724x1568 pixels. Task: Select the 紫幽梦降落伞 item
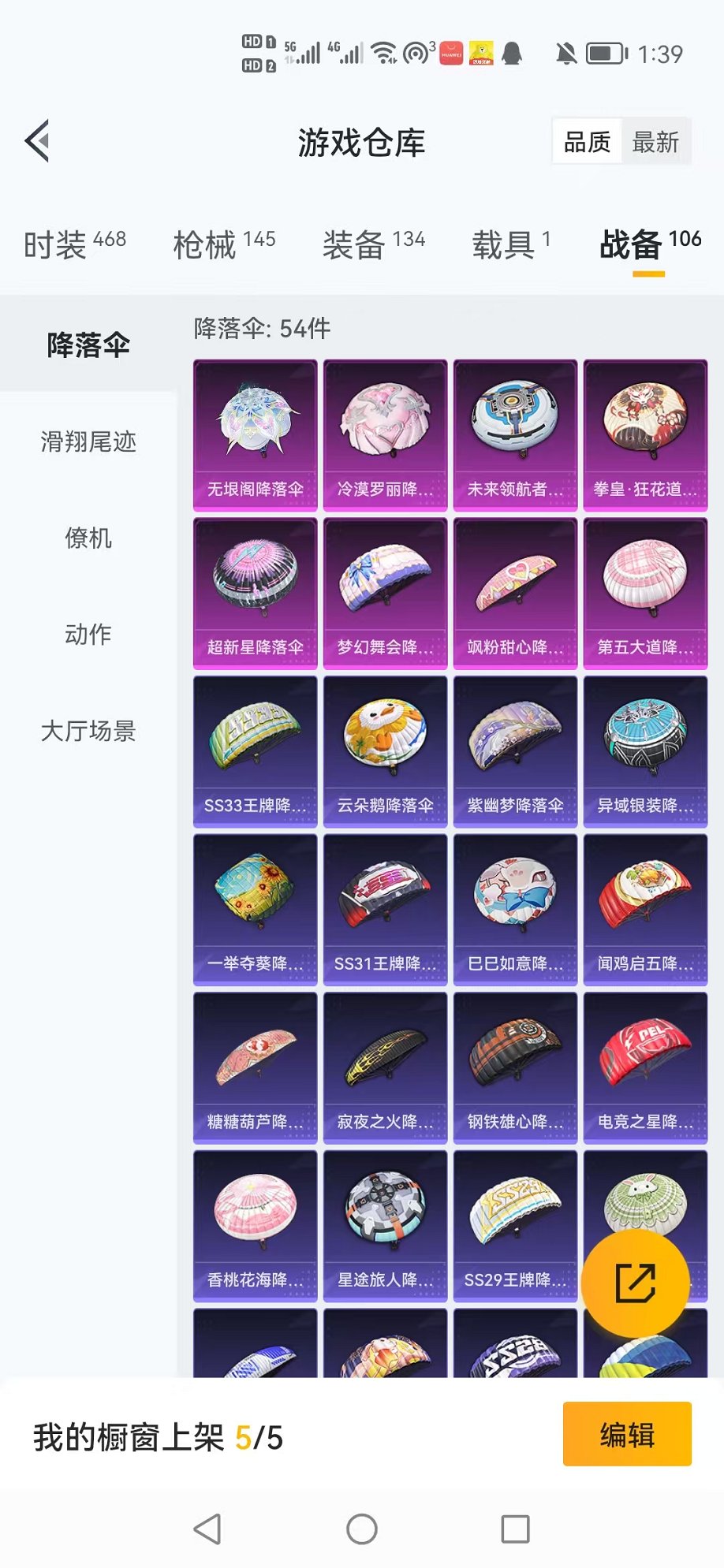pyautogui.click(x=515, y=751)
